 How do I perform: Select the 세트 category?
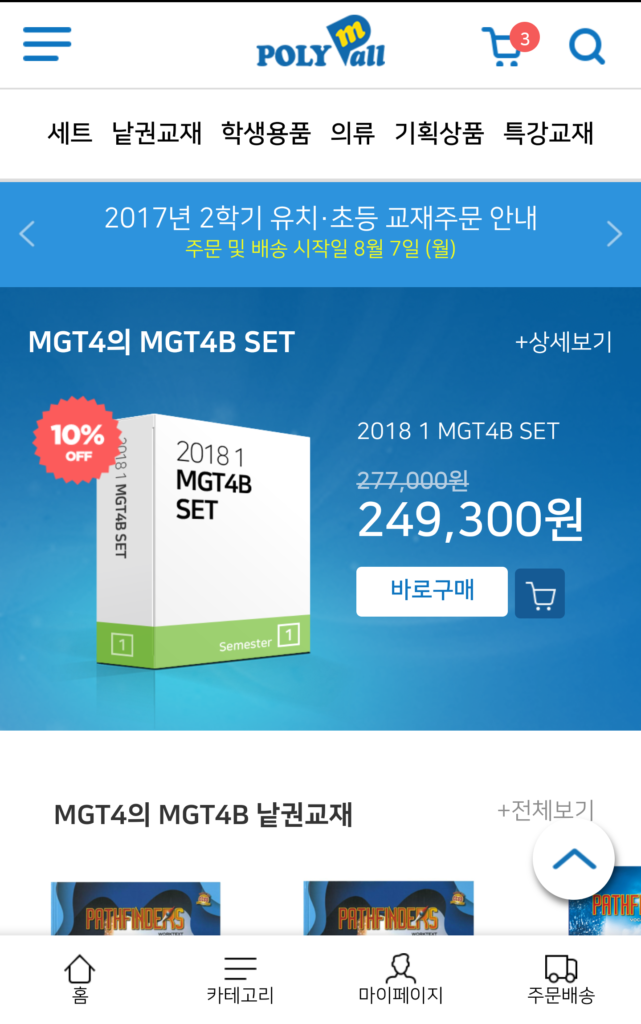click(70, 133)
